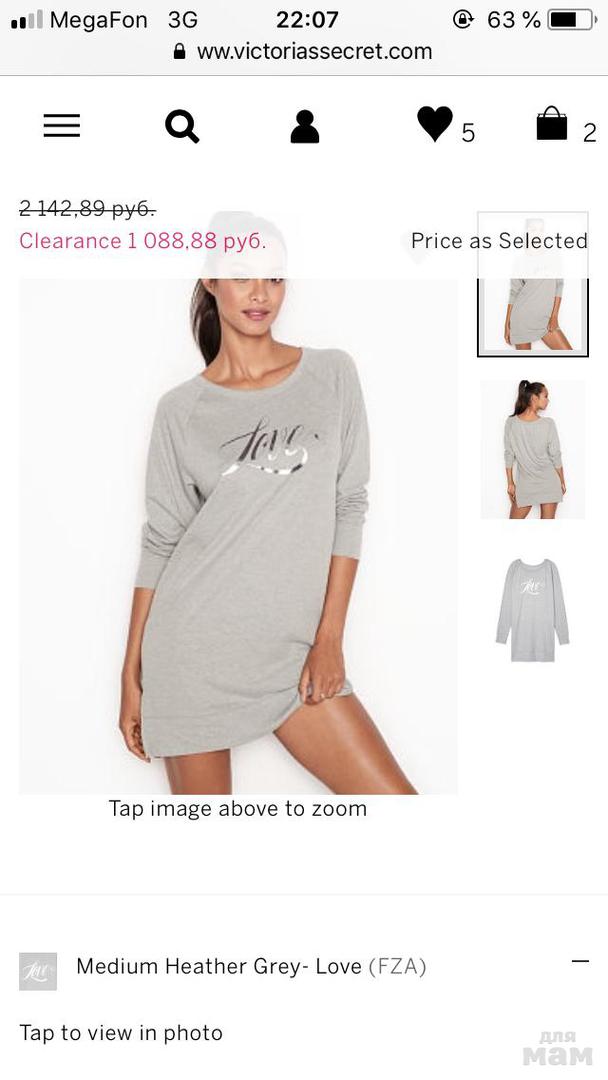Open the account profile icon

point(304,127)
